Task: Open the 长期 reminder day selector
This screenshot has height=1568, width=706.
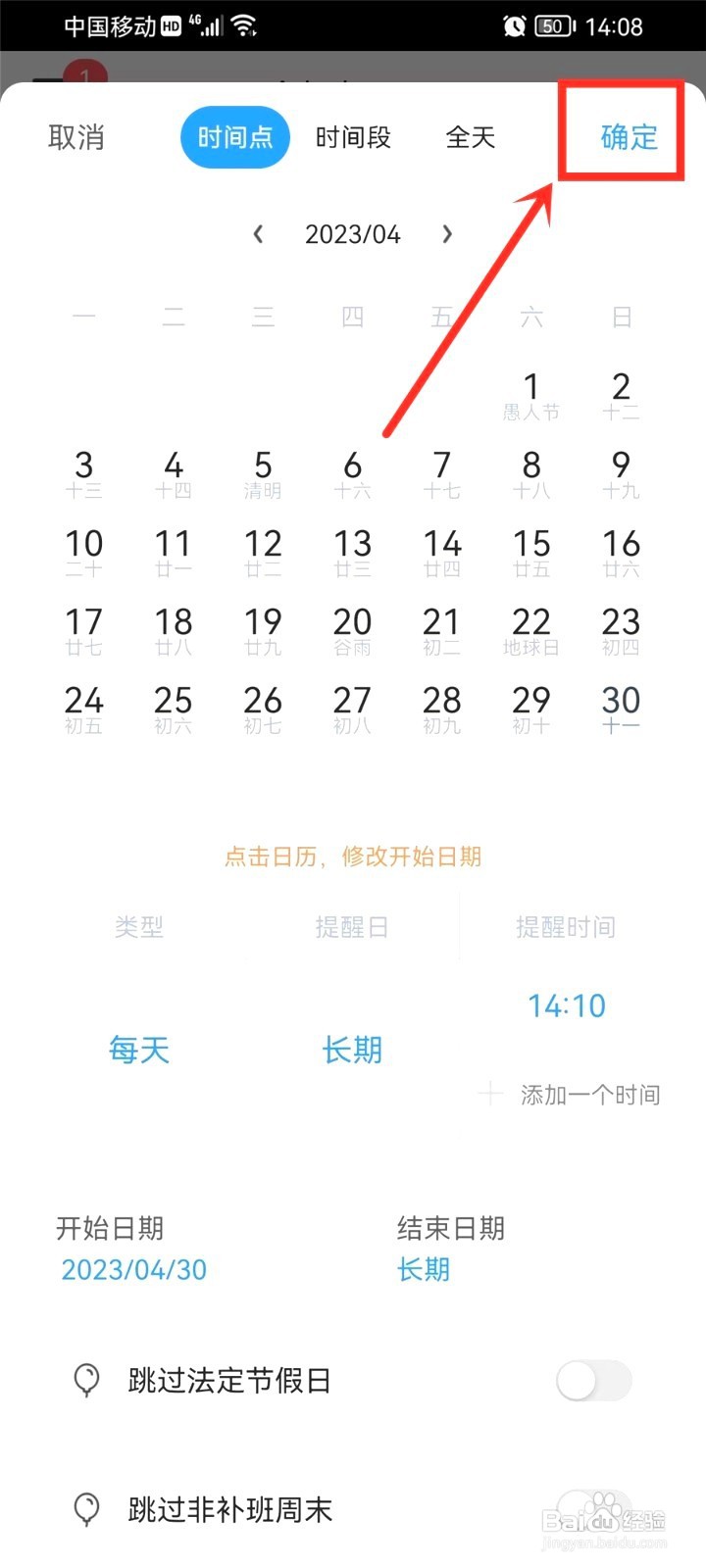Action: (352, 1050)
